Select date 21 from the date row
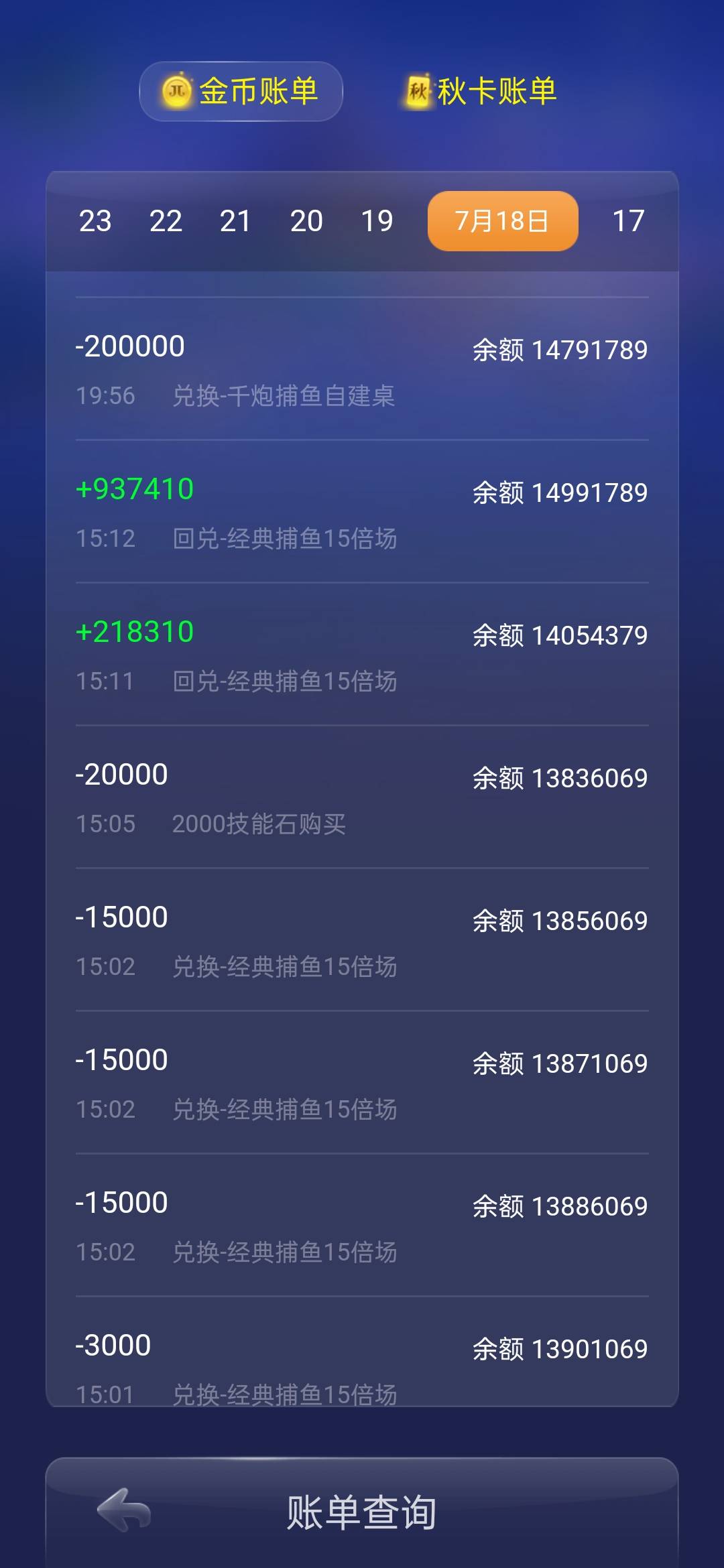The width and height of the screenshot is (724, 1568). point(237,220)
